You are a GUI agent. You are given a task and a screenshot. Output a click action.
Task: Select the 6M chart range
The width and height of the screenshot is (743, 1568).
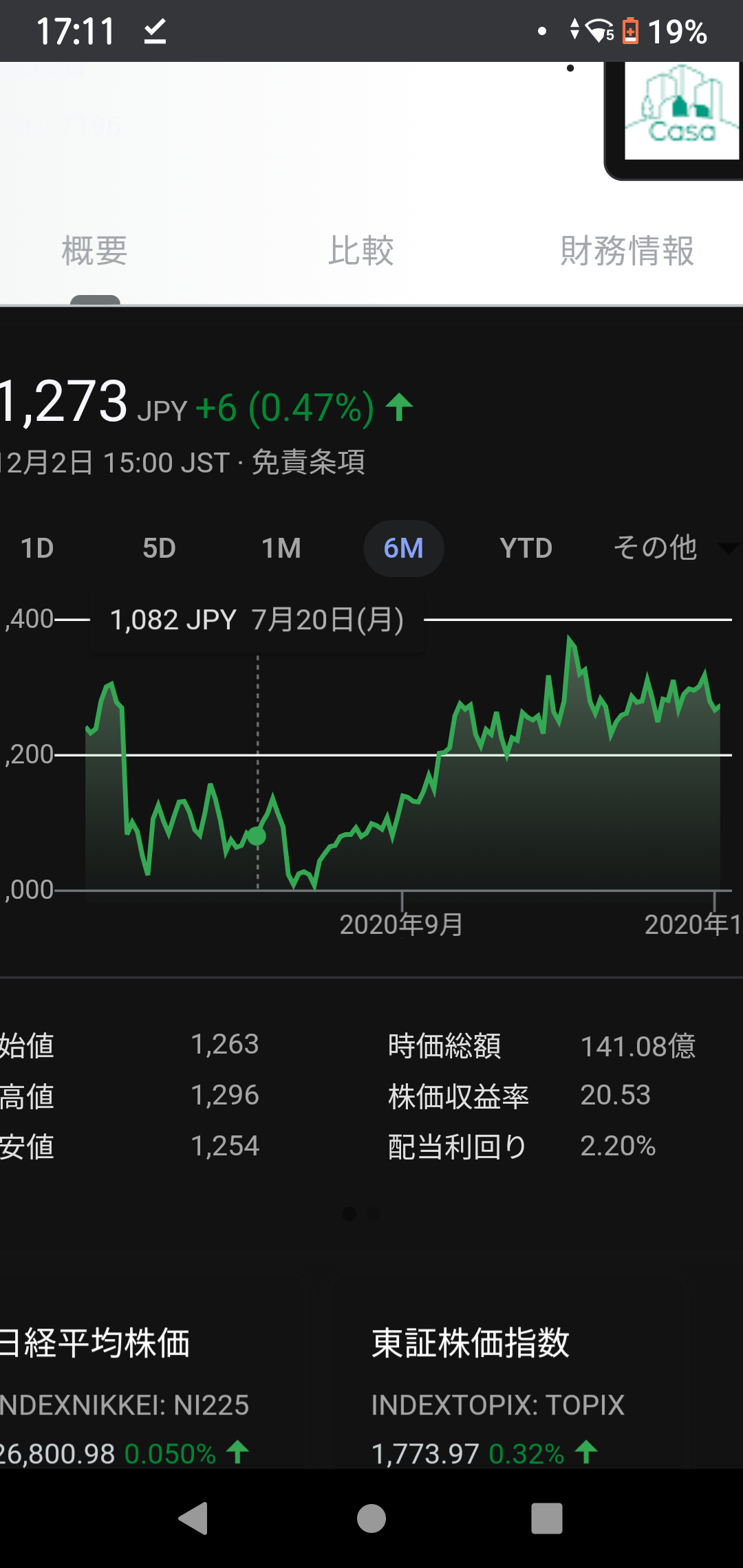(x=403, y=549)
